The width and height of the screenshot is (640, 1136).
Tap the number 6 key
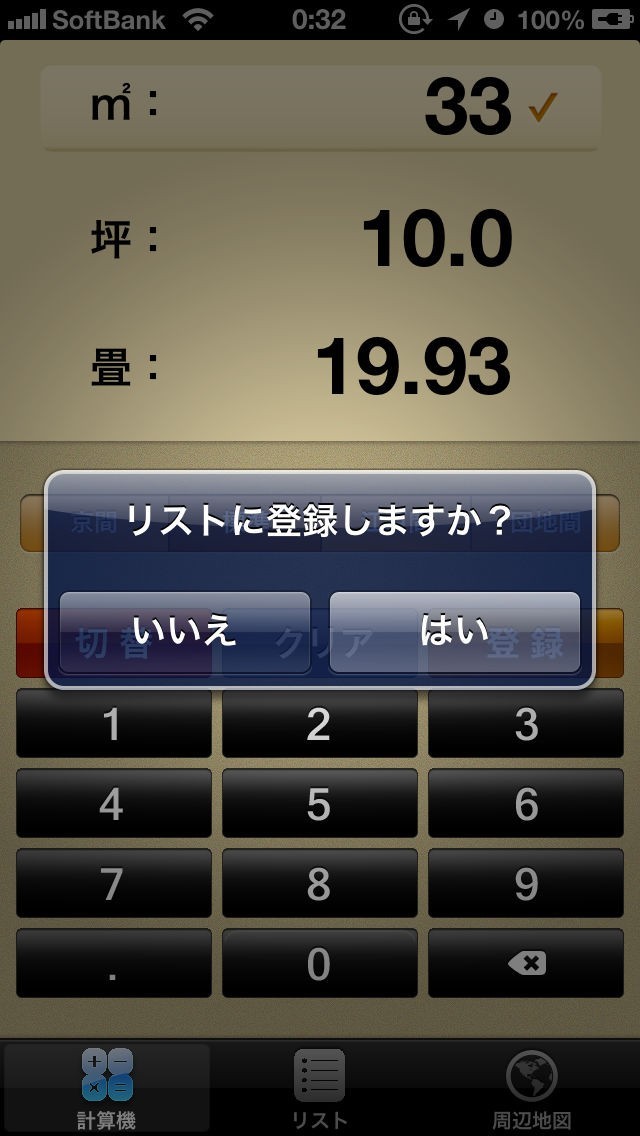pyautogui.click(x=526, y=803)
